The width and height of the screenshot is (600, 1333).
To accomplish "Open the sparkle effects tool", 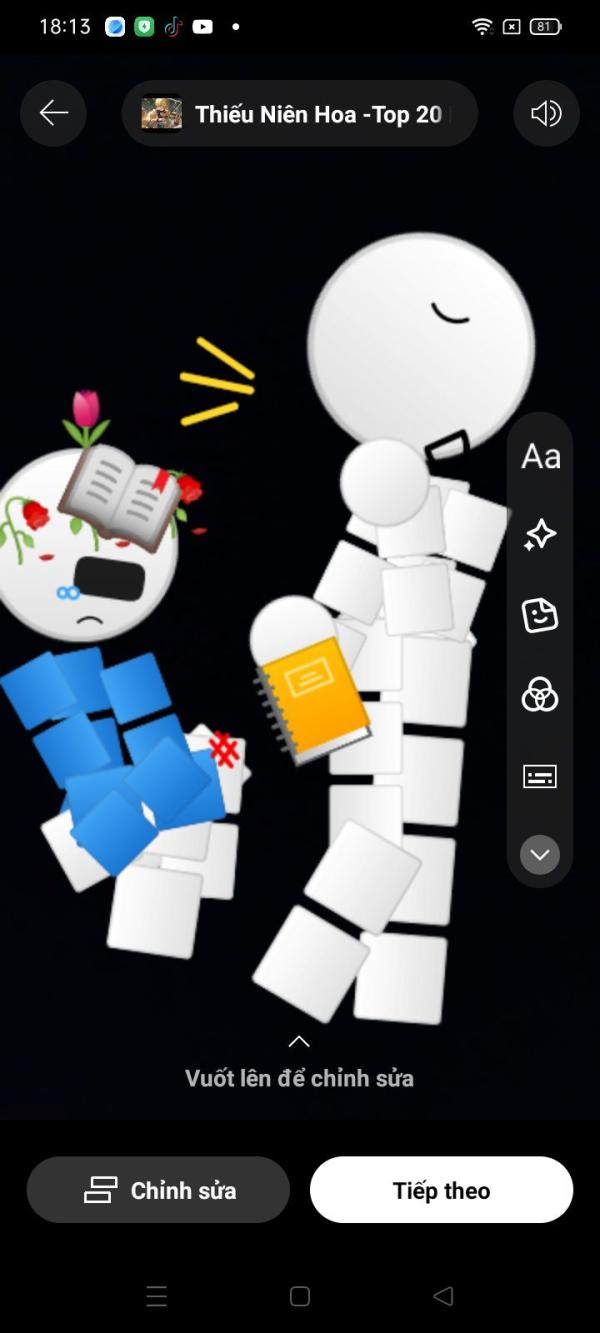I will click(540, 535).
